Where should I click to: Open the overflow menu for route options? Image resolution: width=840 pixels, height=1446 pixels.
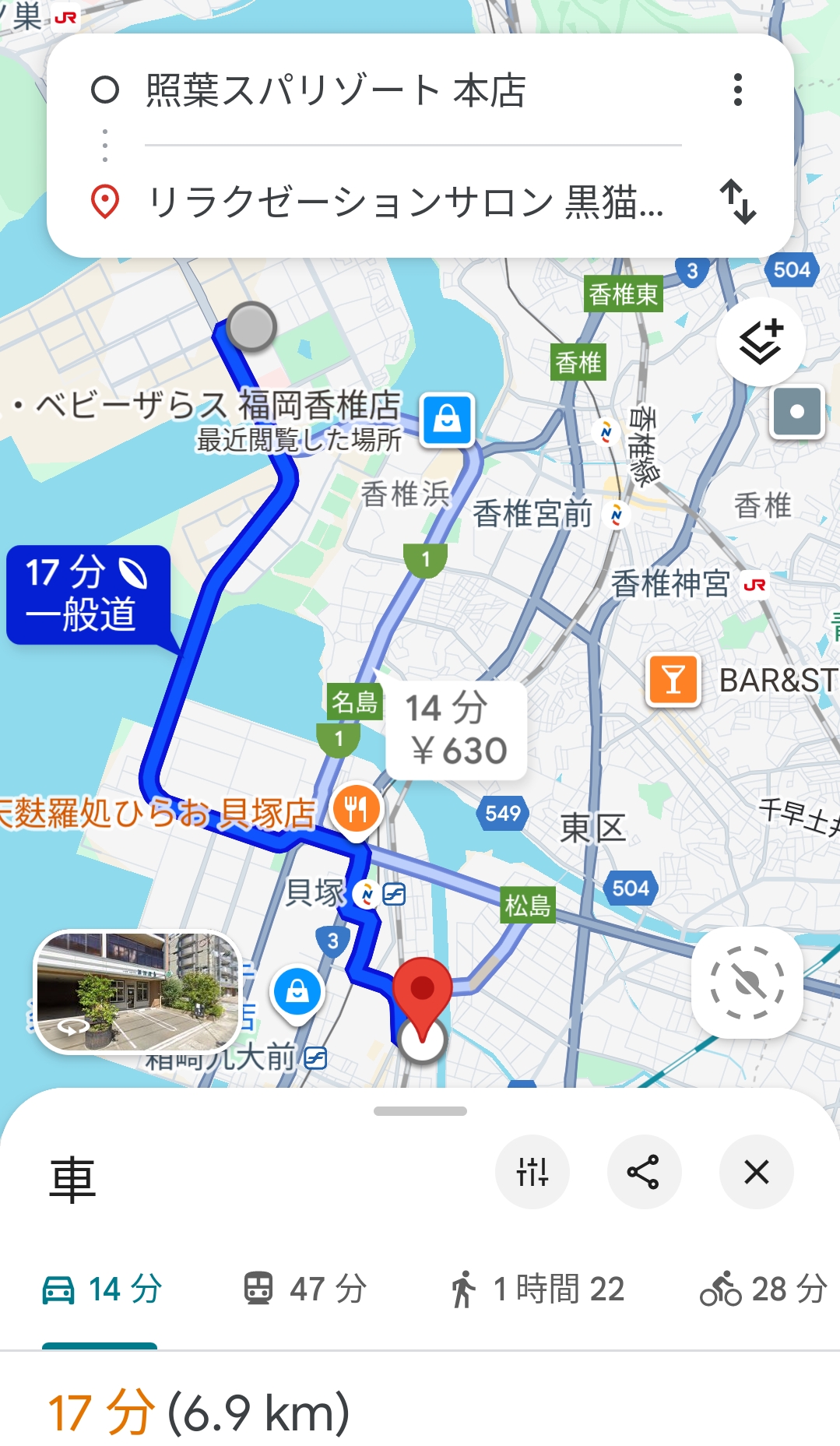[x=737, y=90]
